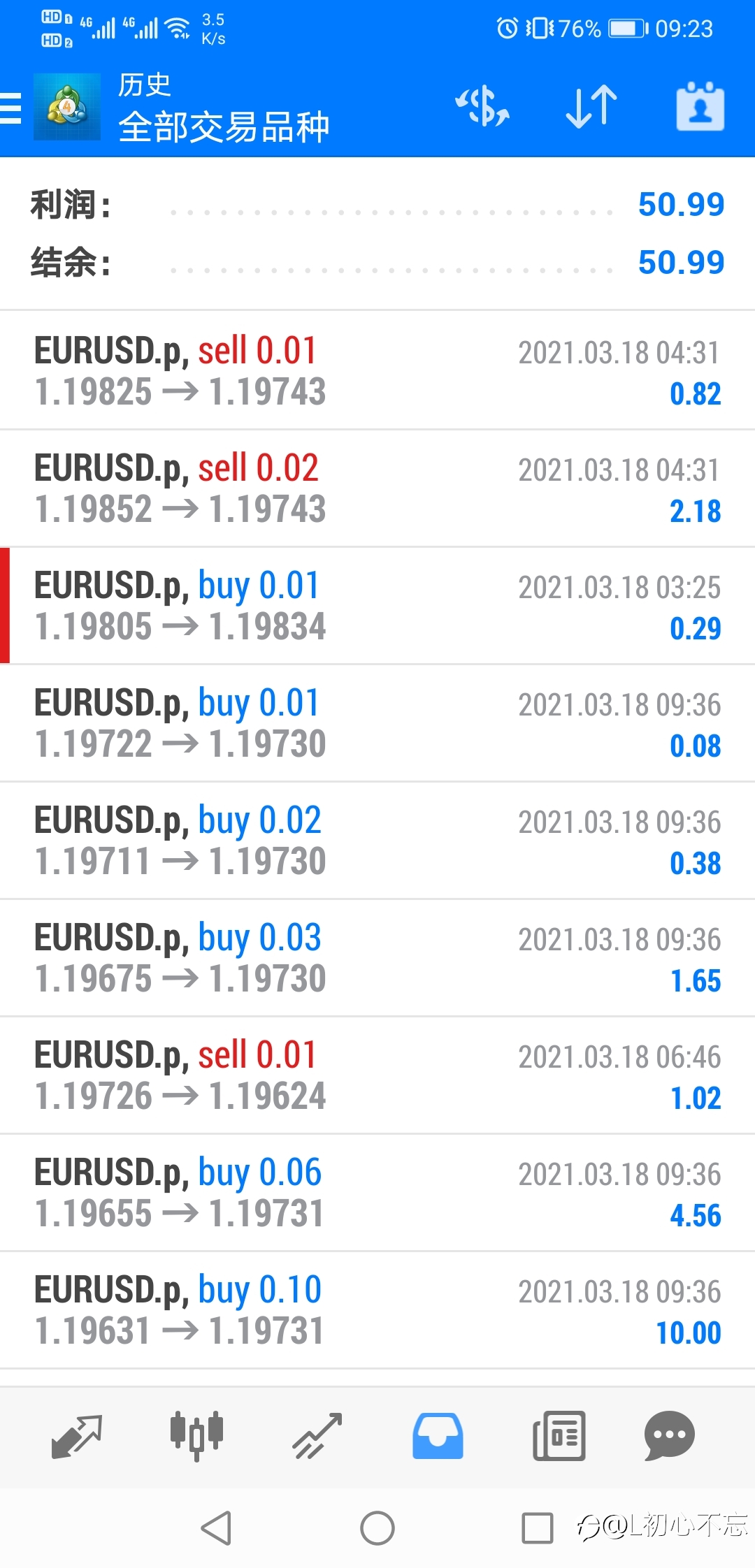Open the buy 0.06 trade with profit 4.56
Viewport: 755px width, 1568px height.
377,1193
